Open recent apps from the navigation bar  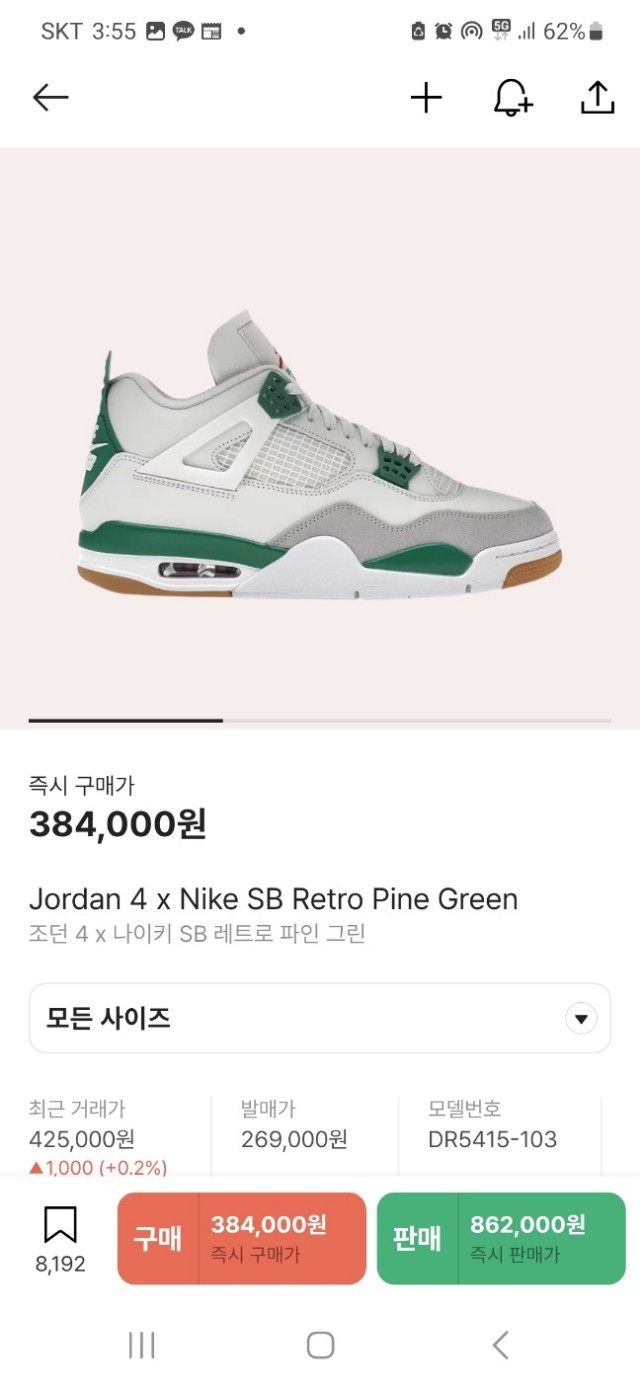pos(141,1345)
